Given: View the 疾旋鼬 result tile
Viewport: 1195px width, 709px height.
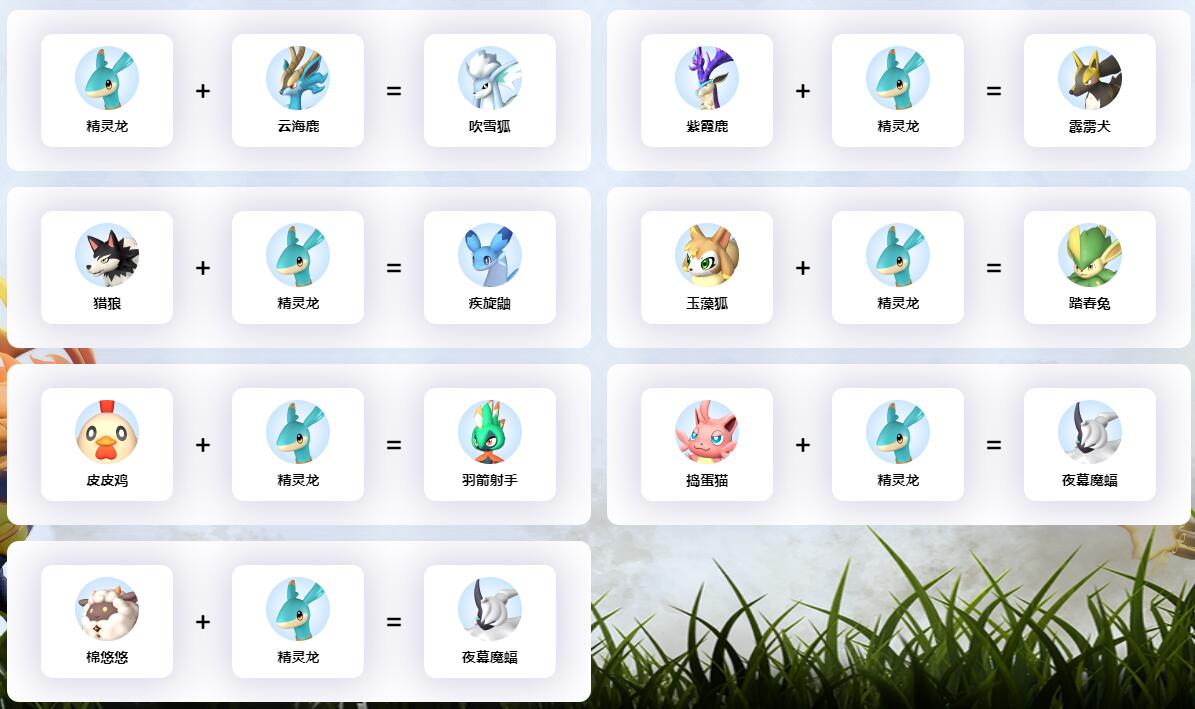Looking at the screenshot, I should [x=489, y=267].
